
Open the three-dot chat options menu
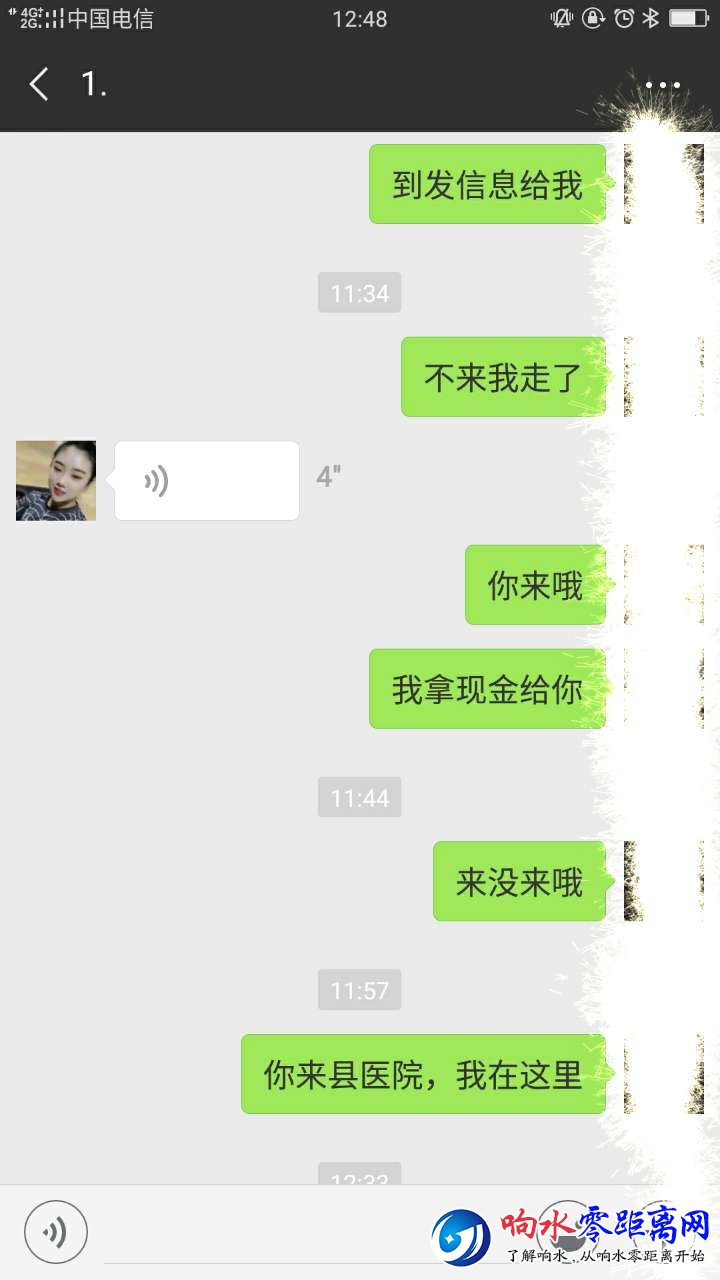click(662, 85)
